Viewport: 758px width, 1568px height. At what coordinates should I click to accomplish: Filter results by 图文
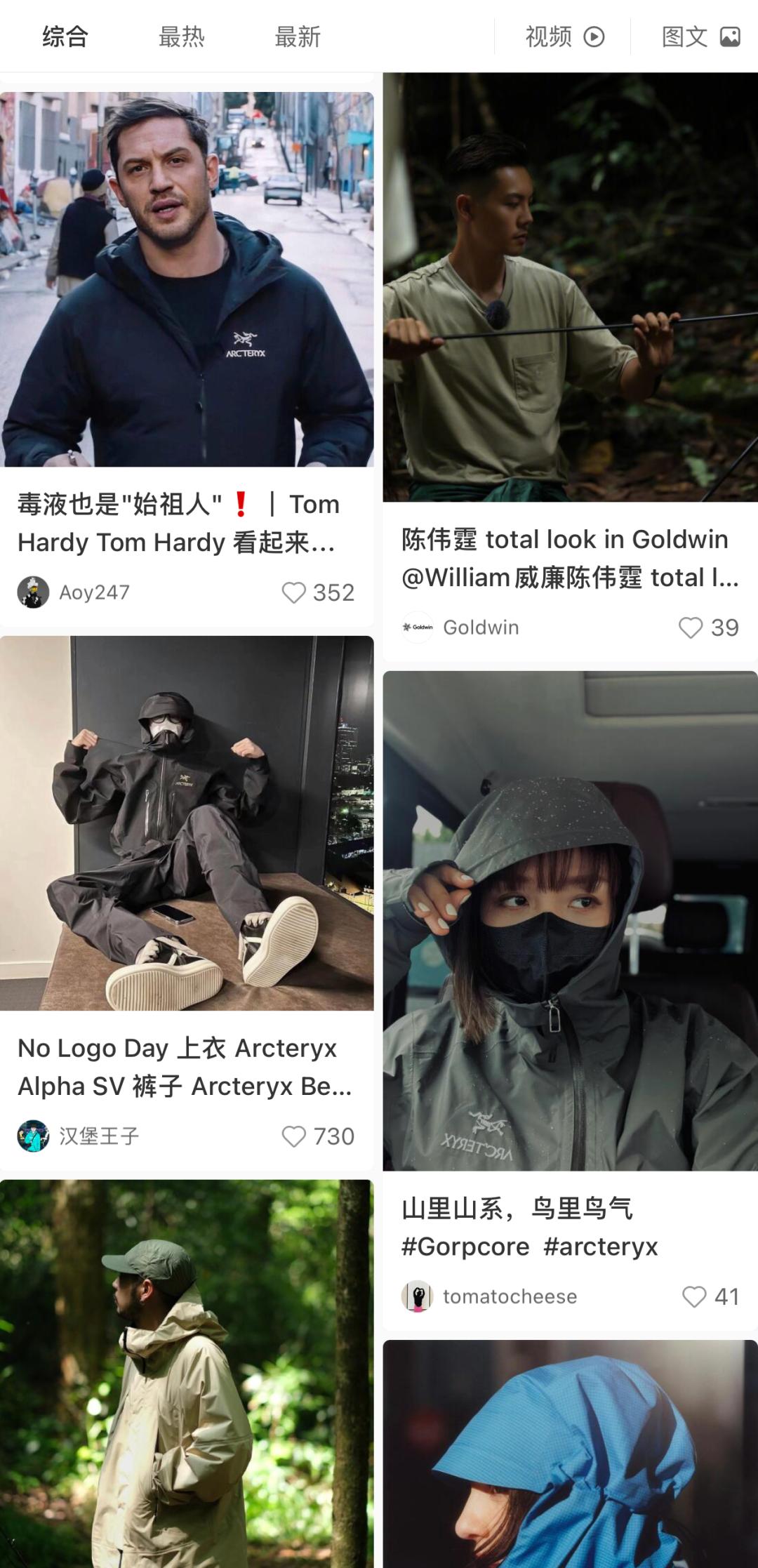[700, 36]
